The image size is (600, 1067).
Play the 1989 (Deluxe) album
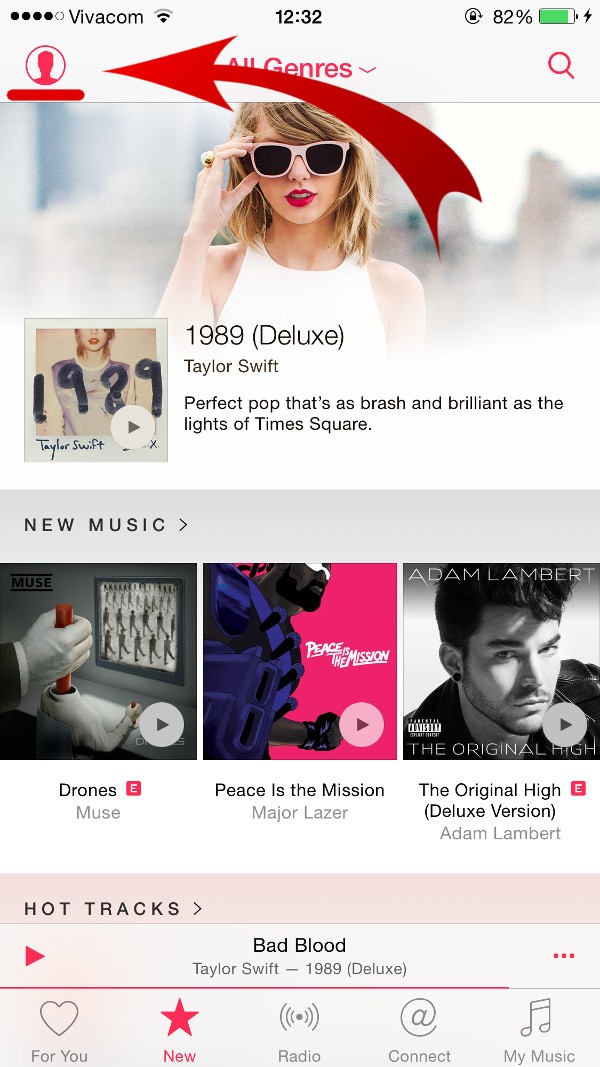click(x=133, y=427)
